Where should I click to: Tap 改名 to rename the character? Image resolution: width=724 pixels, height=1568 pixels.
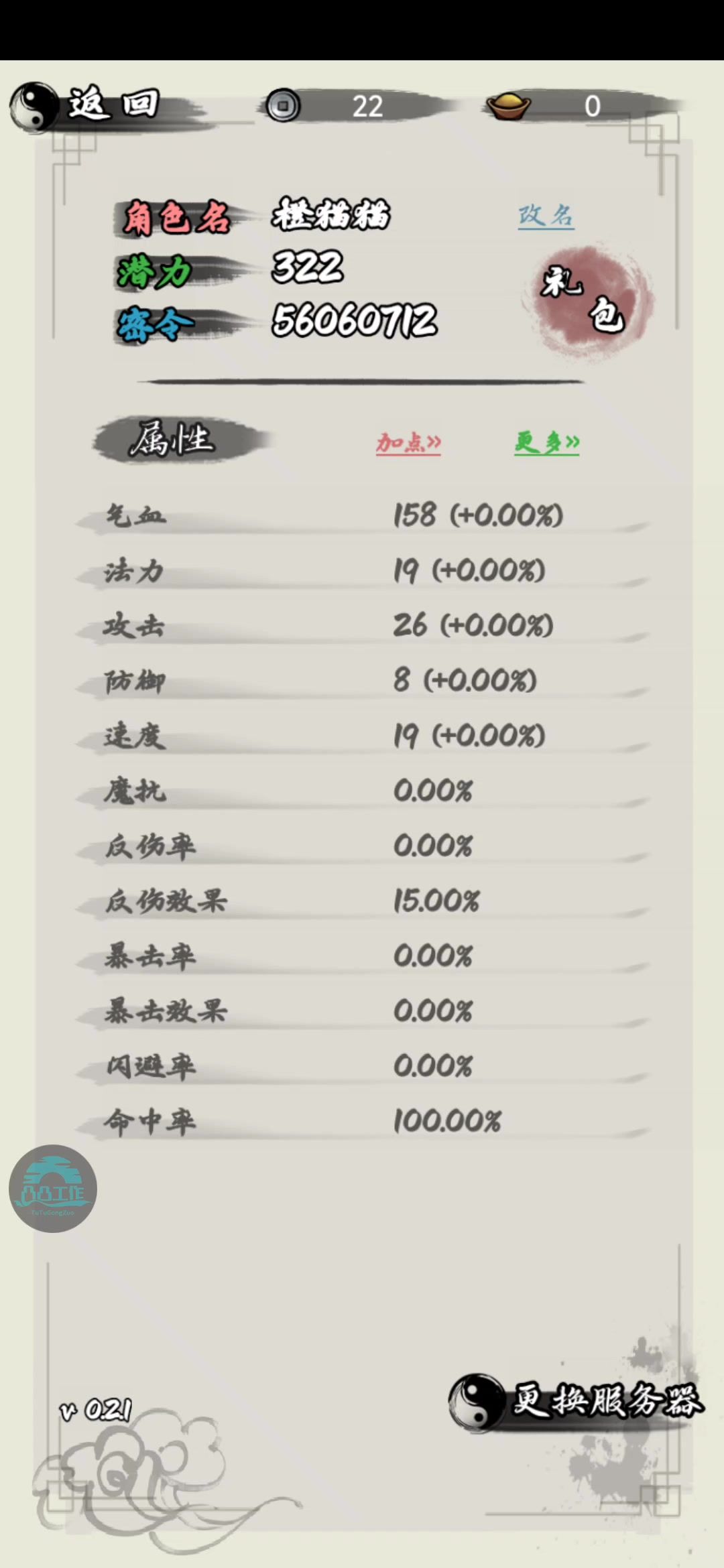tap(546, 216)
